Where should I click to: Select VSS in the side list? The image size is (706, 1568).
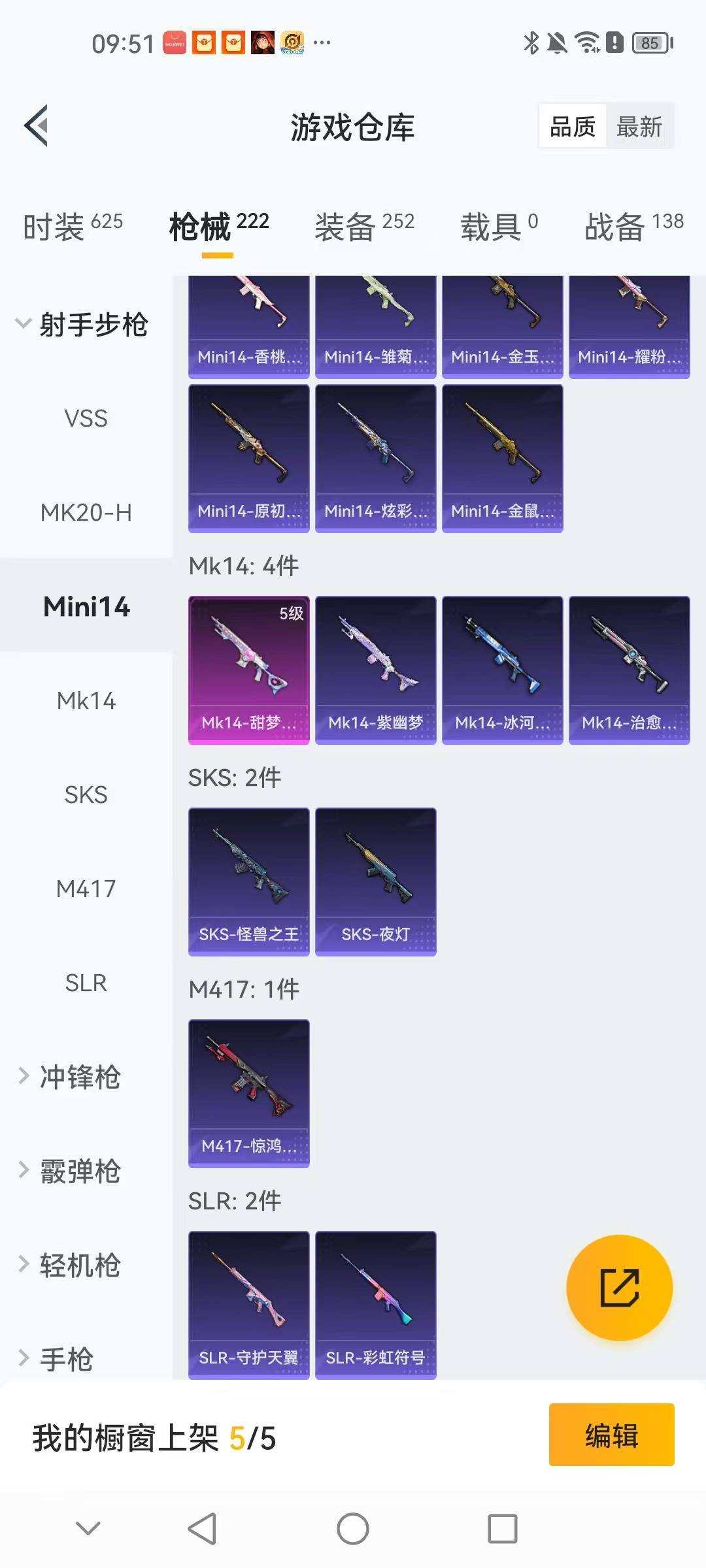click(86, 419)
